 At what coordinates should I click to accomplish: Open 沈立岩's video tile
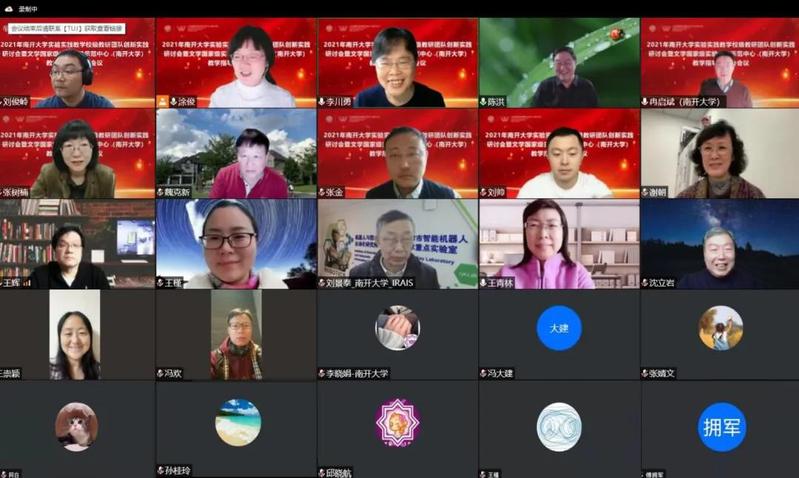coord(720,243)
